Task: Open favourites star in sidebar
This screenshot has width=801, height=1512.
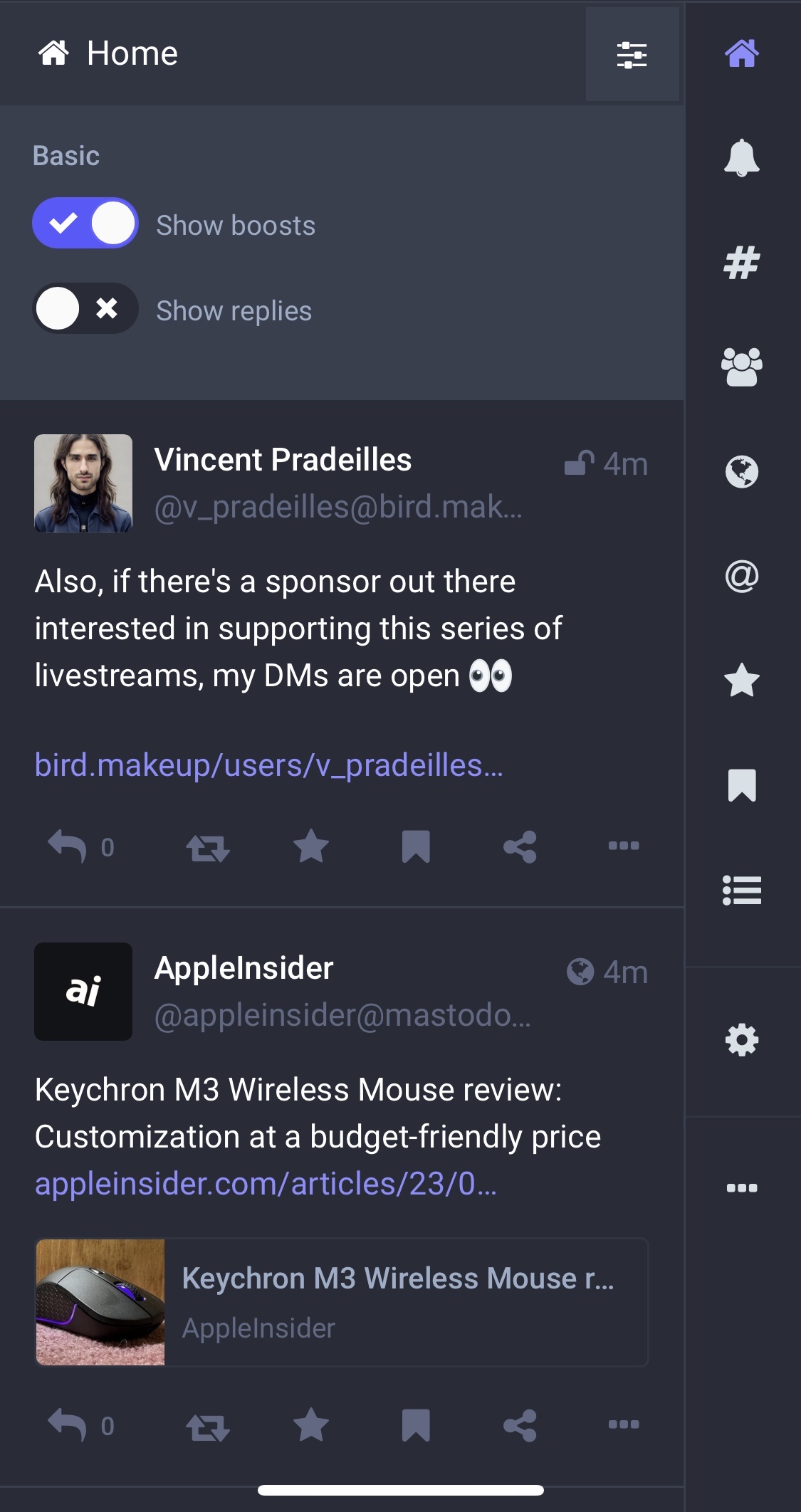Action: [x=741, y=681]
